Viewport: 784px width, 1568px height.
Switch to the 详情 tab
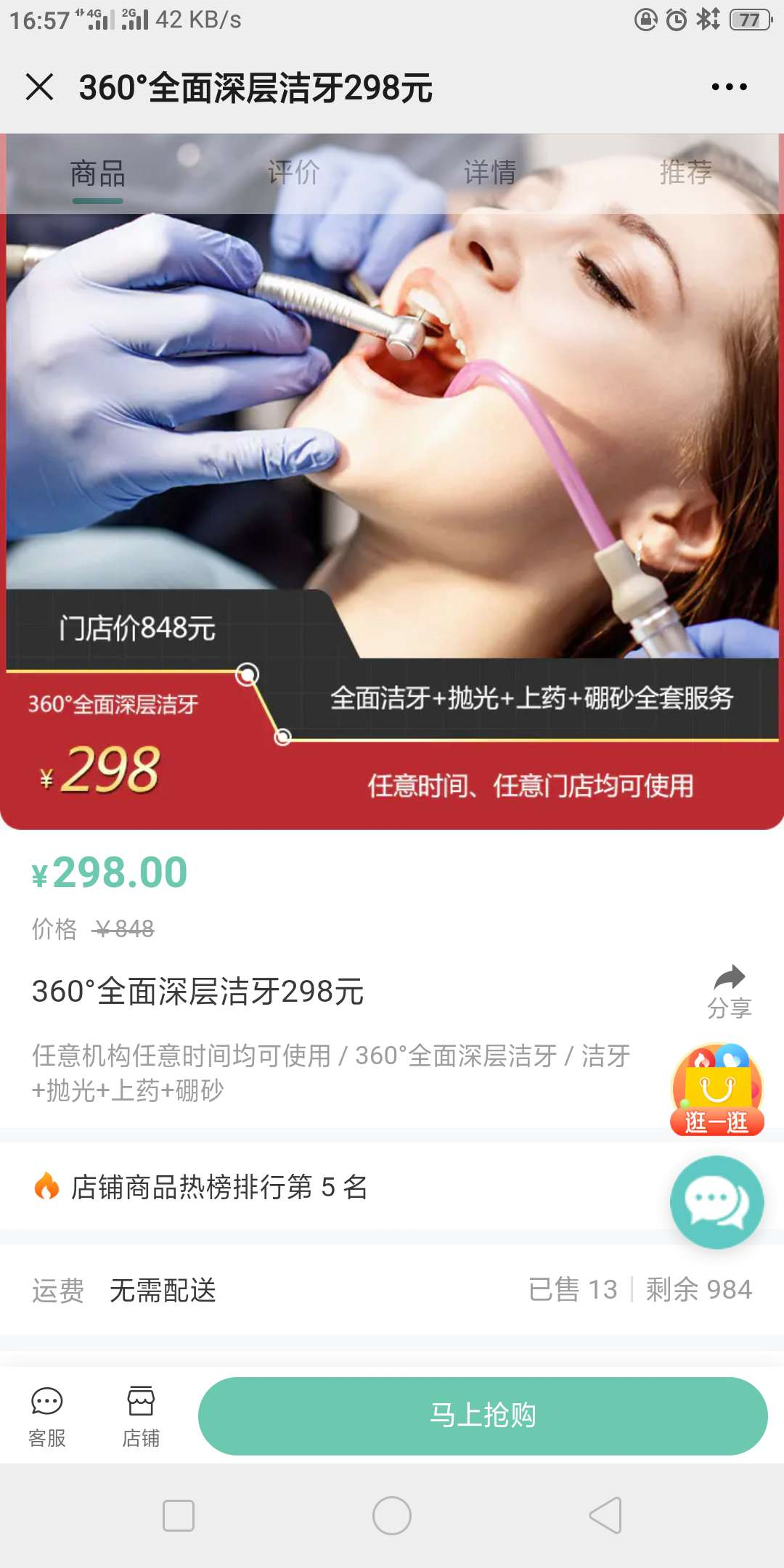pyautogui.click(x=490, y=173)
